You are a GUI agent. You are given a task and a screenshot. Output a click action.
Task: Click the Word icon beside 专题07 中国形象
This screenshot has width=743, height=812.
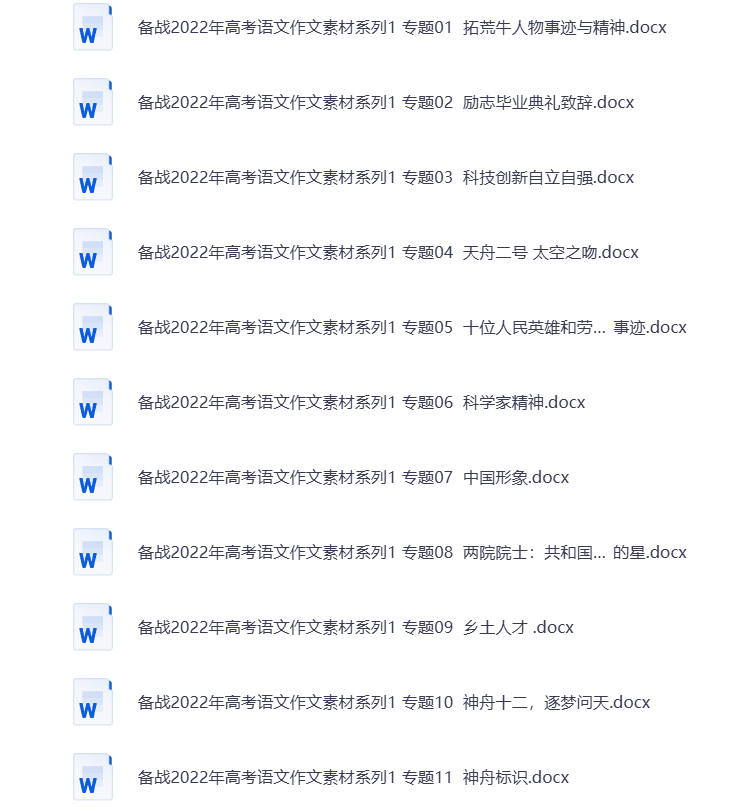91,477
